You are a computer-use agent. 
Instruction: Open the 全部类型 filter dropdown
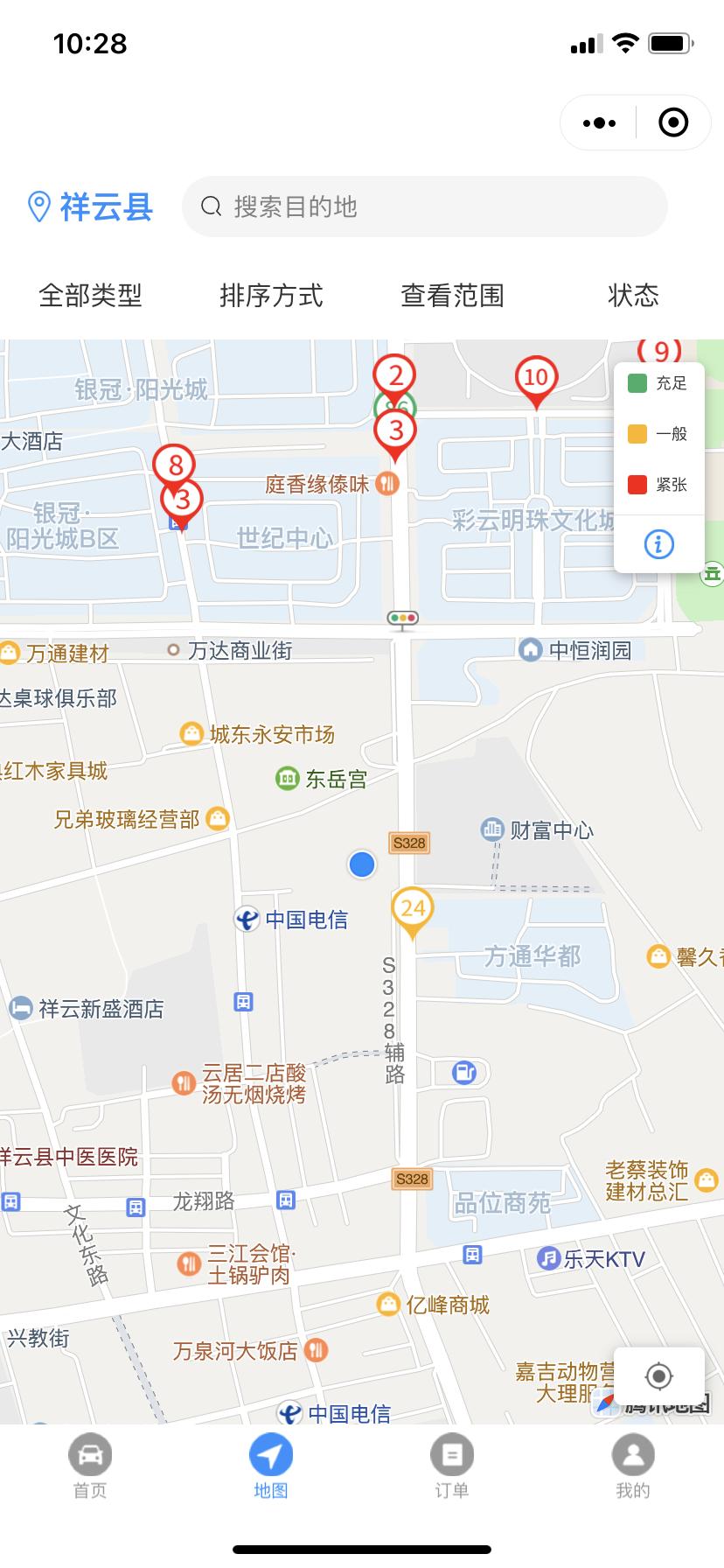(x=92, y=296)
